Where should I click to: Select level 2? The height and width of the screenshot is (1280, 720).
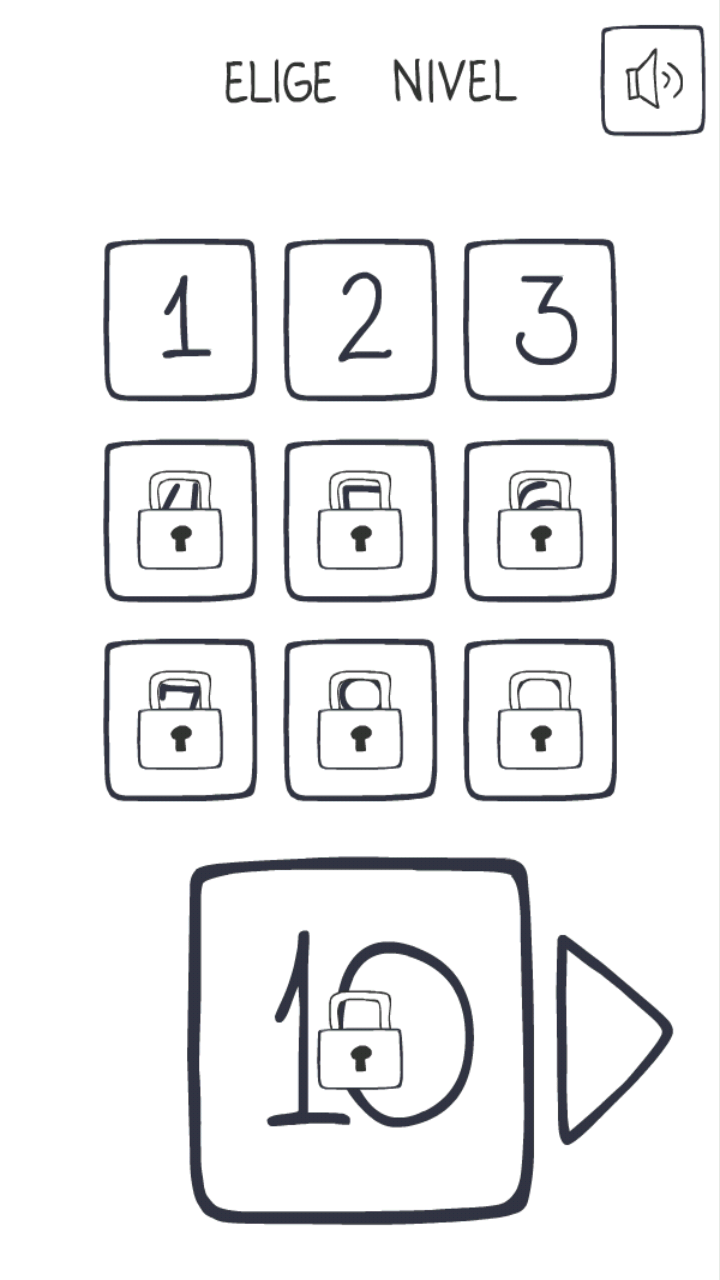coord(361,319)
